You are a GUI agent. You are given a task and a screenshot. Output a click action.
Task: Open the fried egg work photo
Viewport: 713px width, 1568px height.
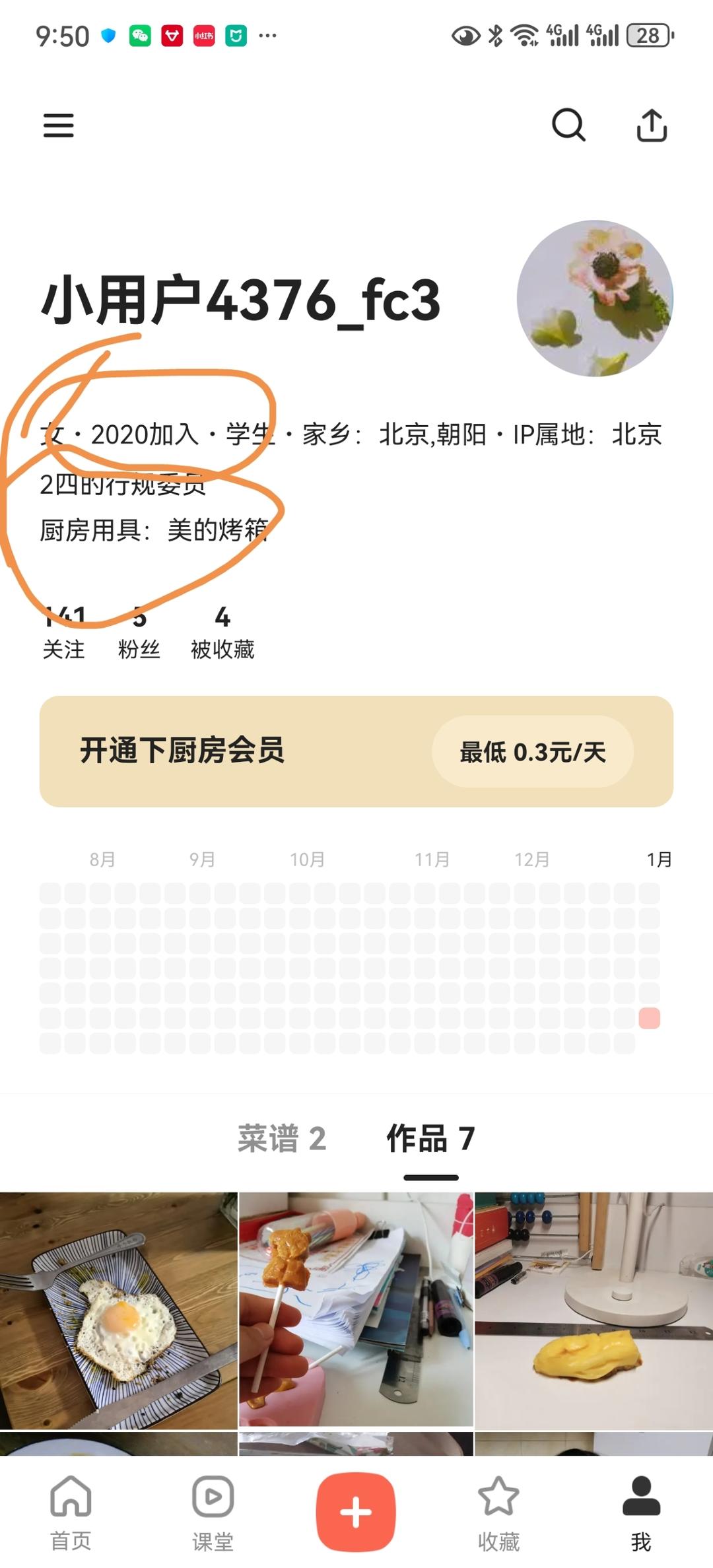tap(118, 1310)
